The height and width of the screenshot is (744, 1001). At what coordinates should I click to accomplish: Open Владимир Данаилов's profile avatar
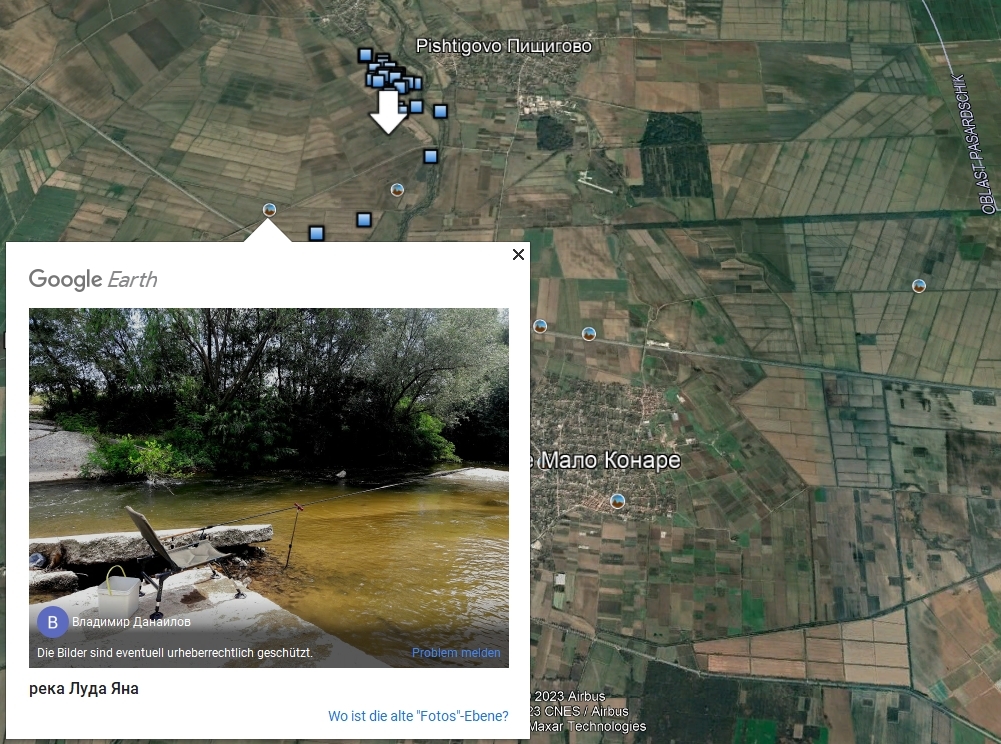[x=52, y=622]
